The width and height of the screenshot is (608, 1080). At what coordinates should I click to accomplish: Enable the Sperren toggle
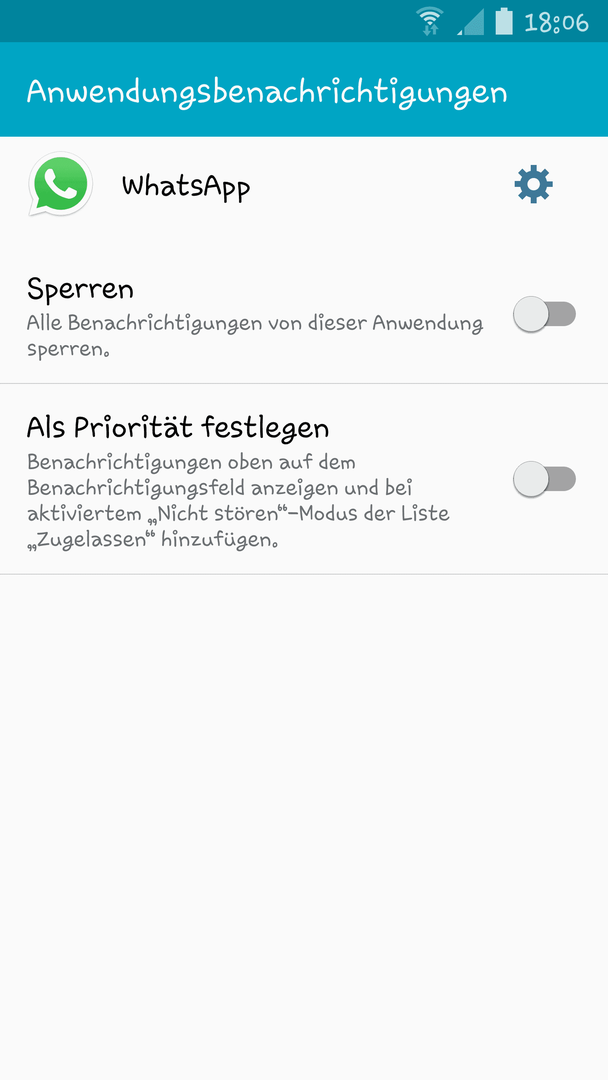[544, 314]
